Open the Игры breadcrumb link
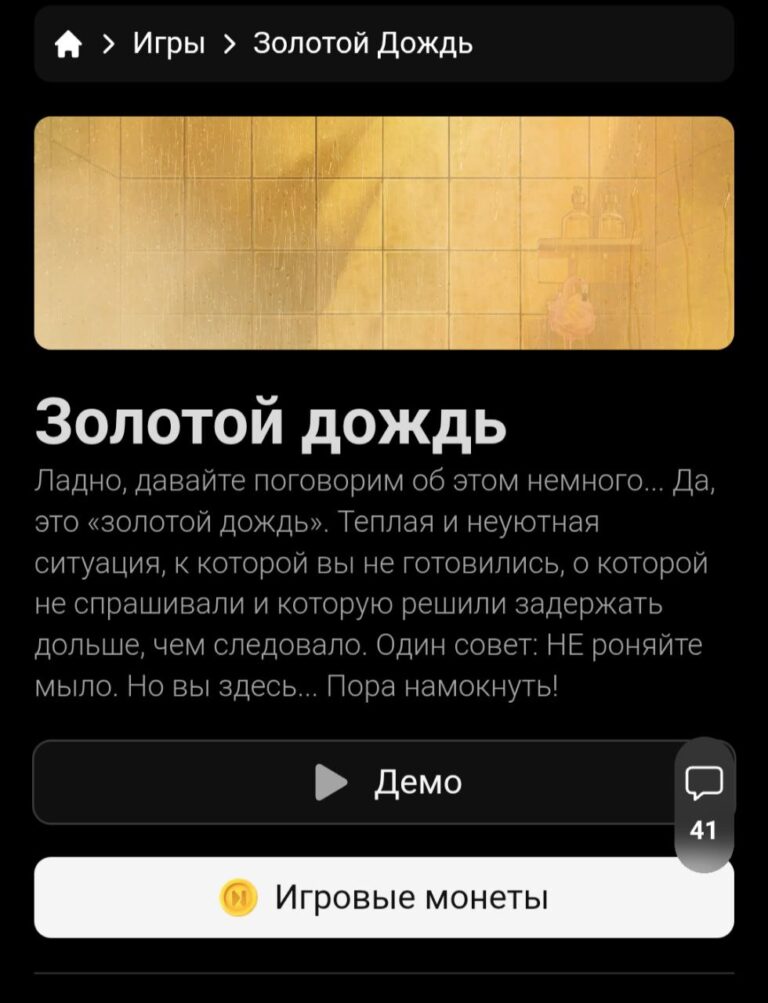768x1003 pixels. [x=168, y=44]
